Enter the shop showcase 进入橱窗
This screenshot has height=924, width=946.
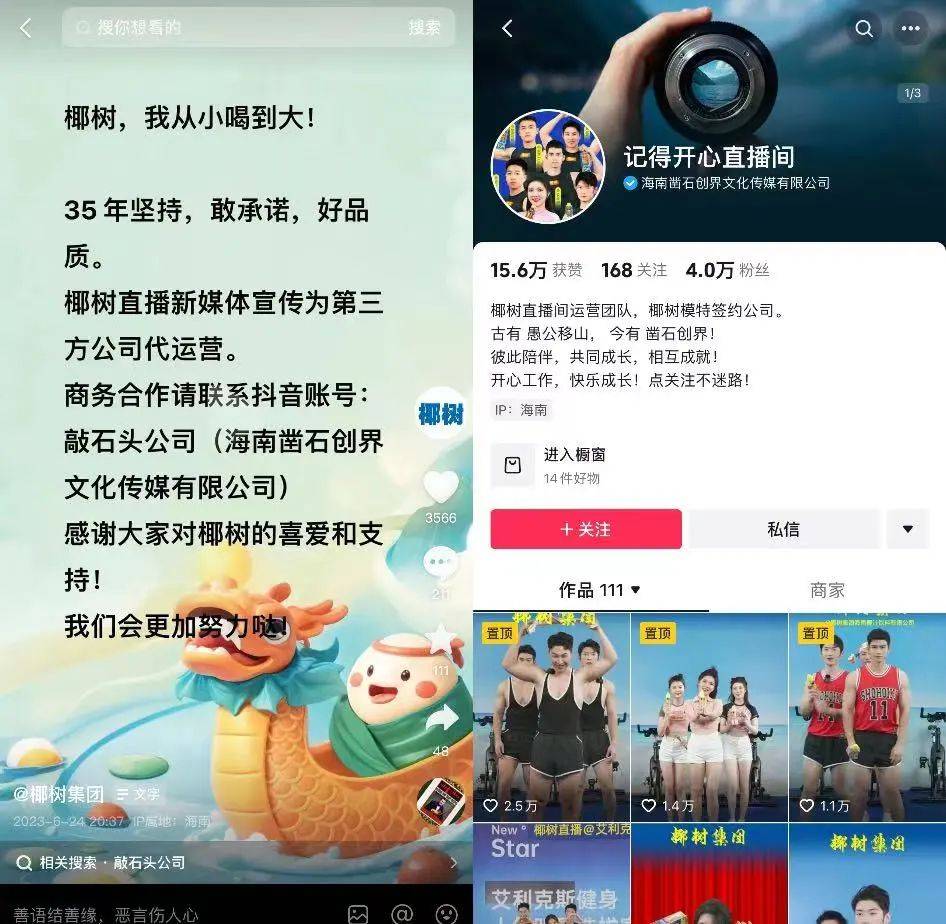(572, 465)
